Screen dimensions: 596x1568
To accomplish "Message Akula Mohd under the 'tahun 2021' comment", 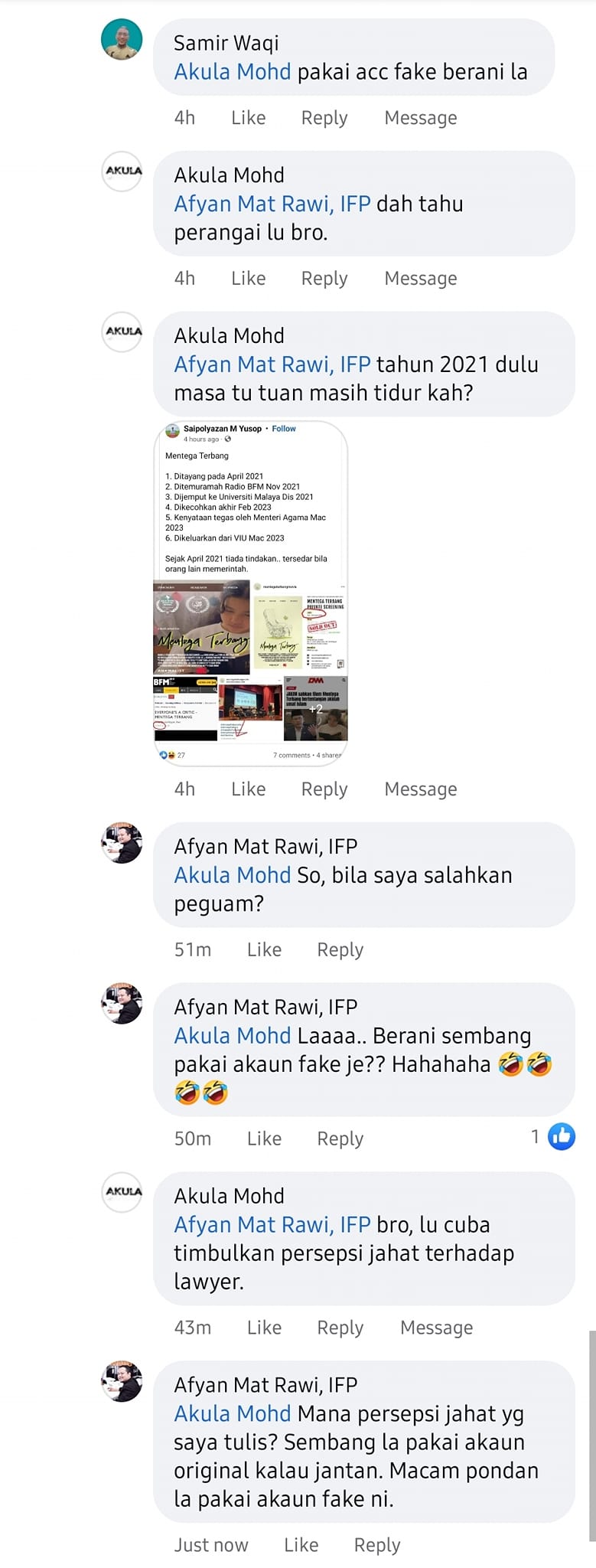I will click(420, 789).
